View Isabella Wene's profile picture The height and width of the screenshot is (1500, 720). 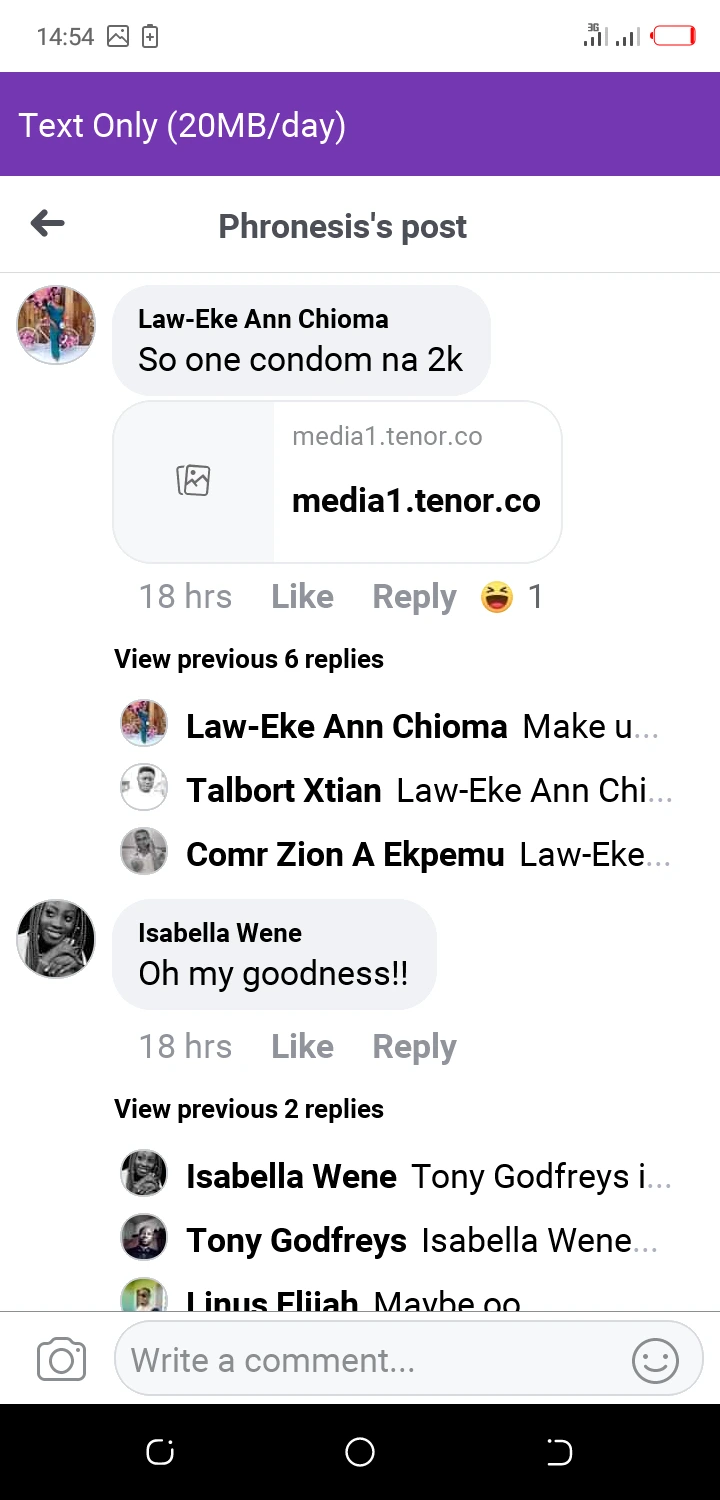[56, 938]
